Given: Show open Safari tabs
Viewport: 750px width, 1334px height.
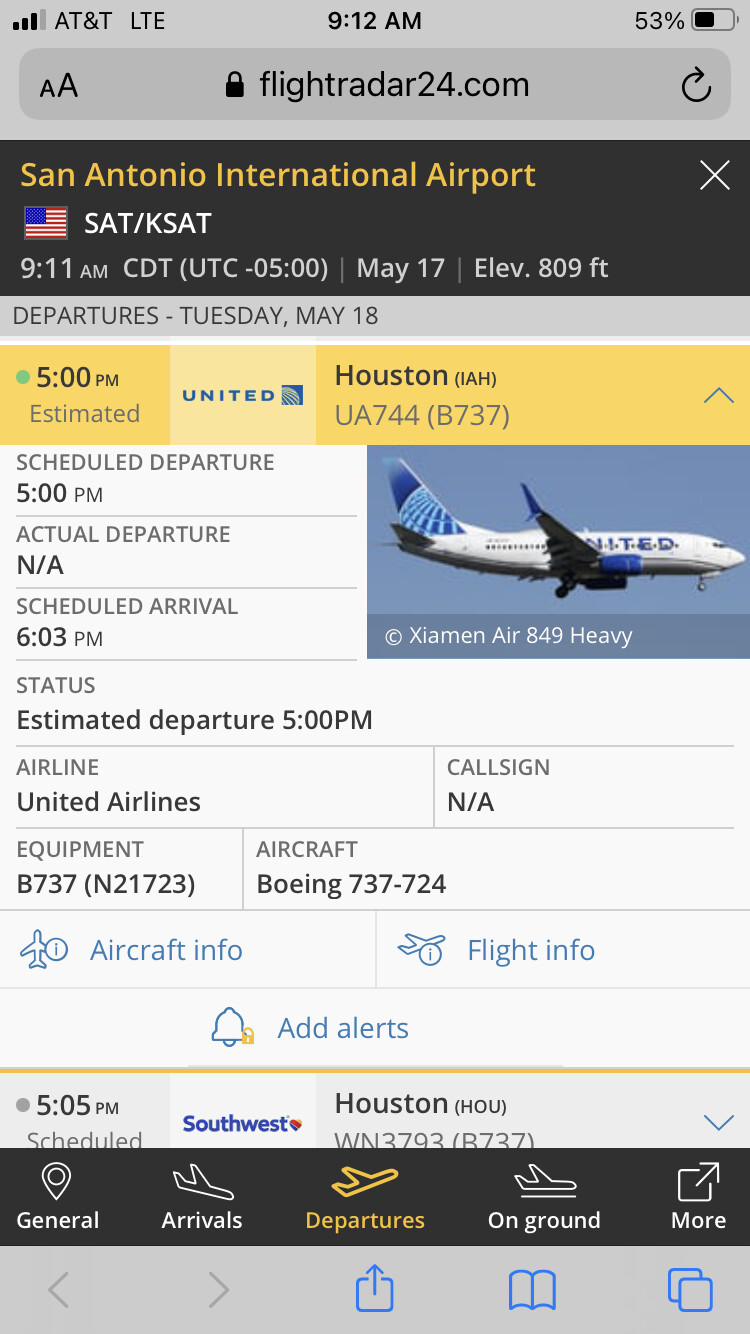Looking at the screenshot, I should tap(690, 1289).
